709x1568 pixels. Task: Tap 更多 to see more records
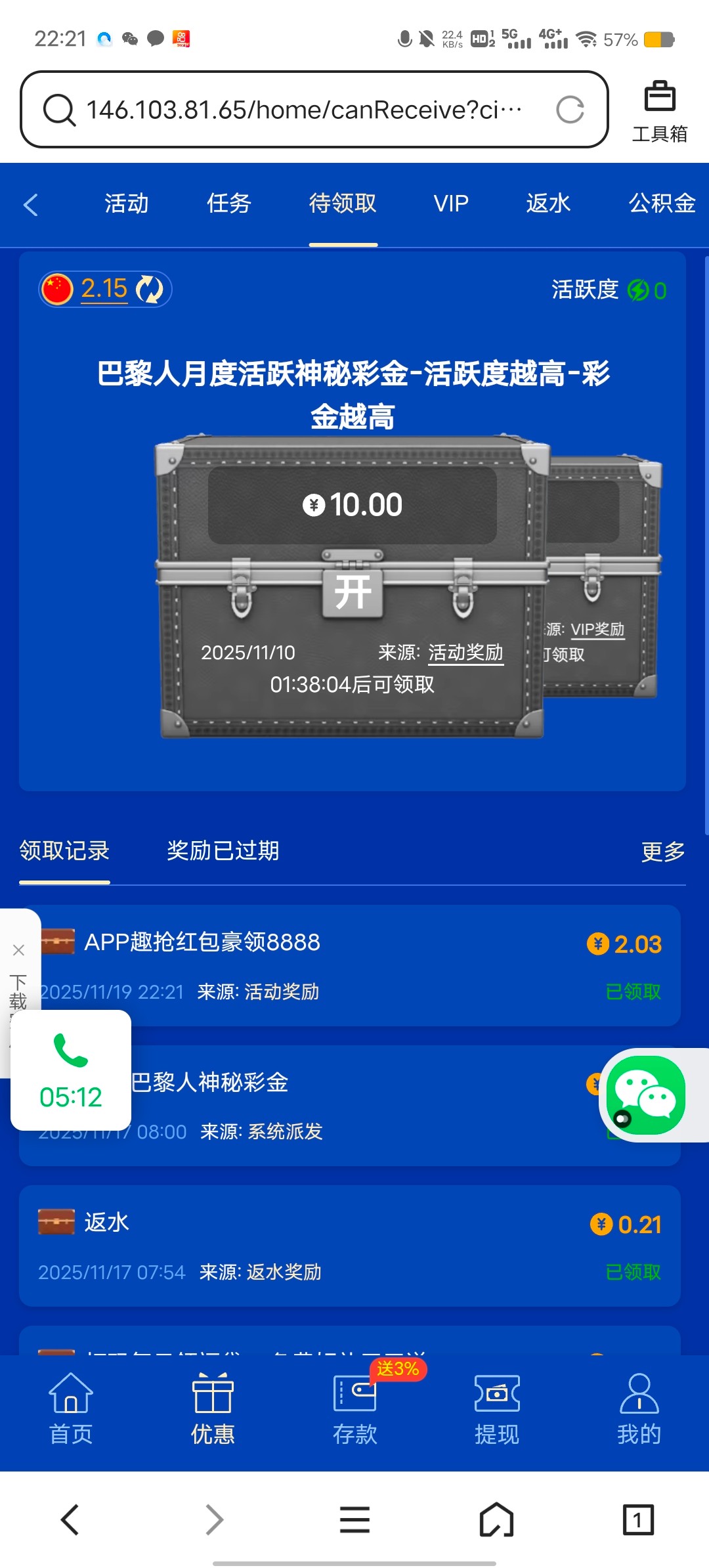click(662, 852)
